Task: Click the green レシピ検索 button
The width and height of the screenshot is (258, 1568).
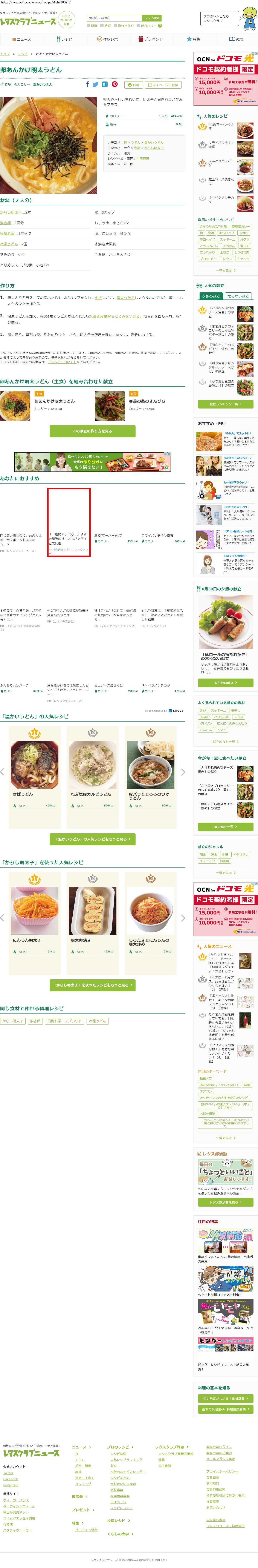Action: click(151, 18)
